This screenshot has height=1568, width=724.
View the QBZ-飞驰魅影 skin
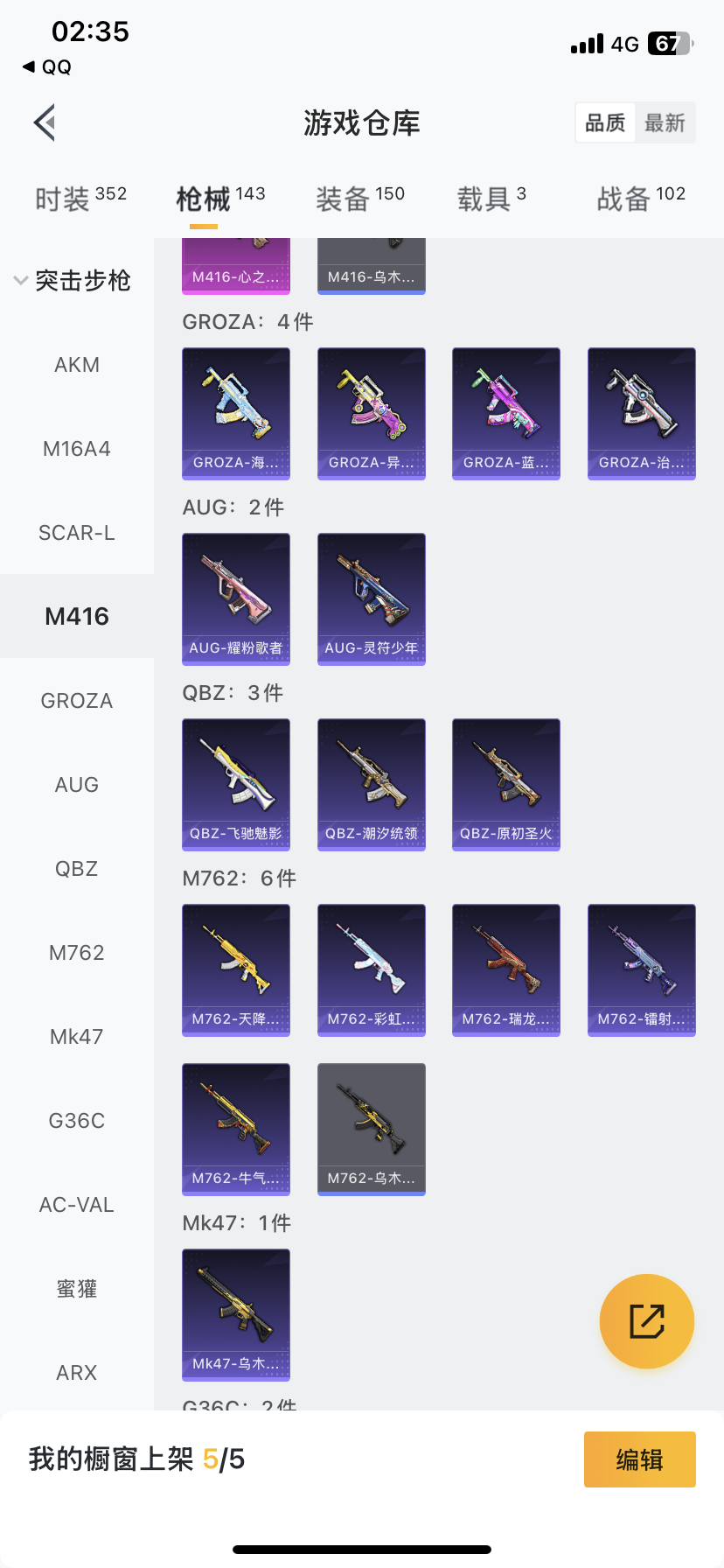(x=236, y=784)
